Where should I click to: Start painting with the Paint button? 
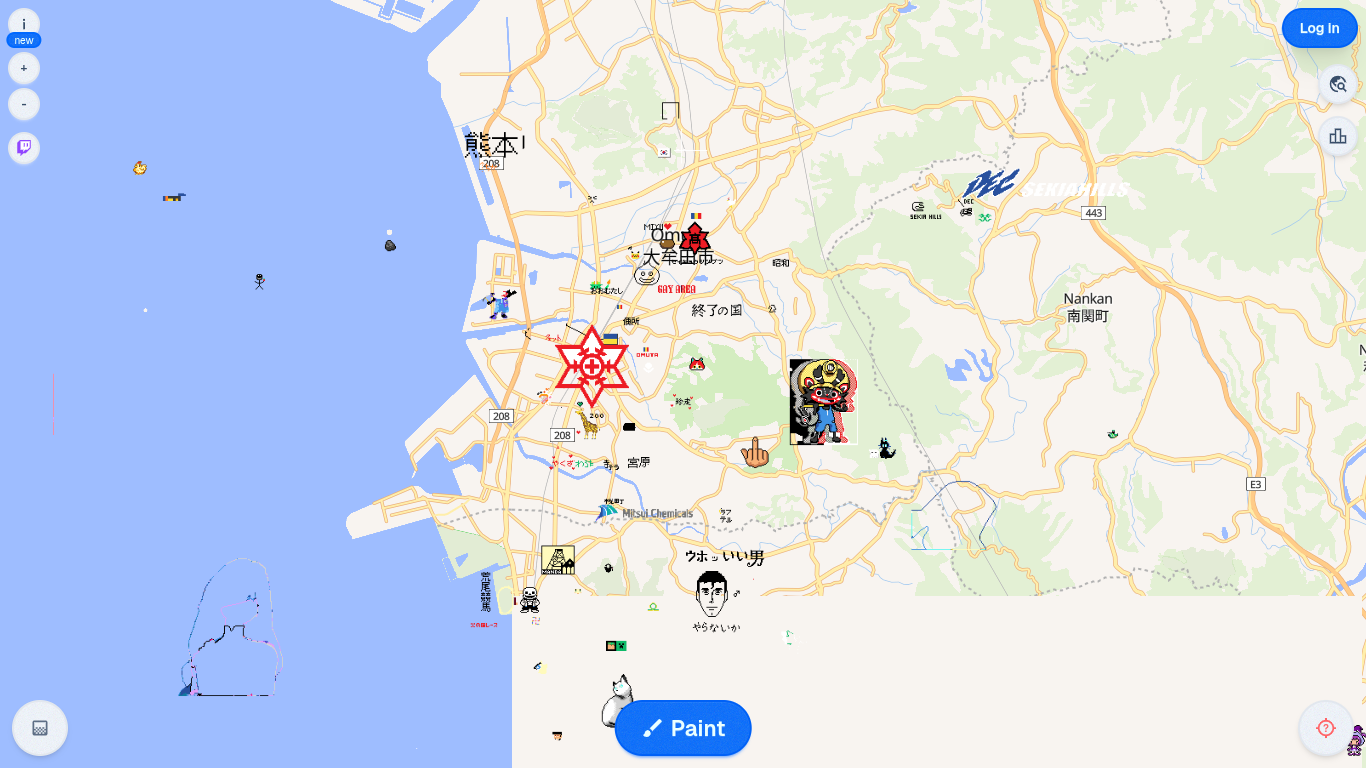click(683, 728)
